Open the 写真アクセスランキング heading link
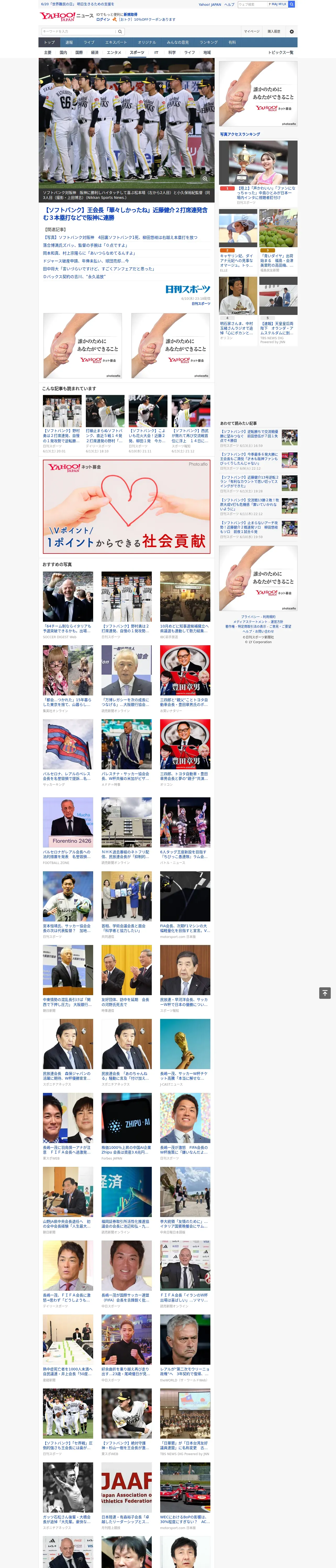Viewport: 336px width, 1568px height. coord(240,134)
